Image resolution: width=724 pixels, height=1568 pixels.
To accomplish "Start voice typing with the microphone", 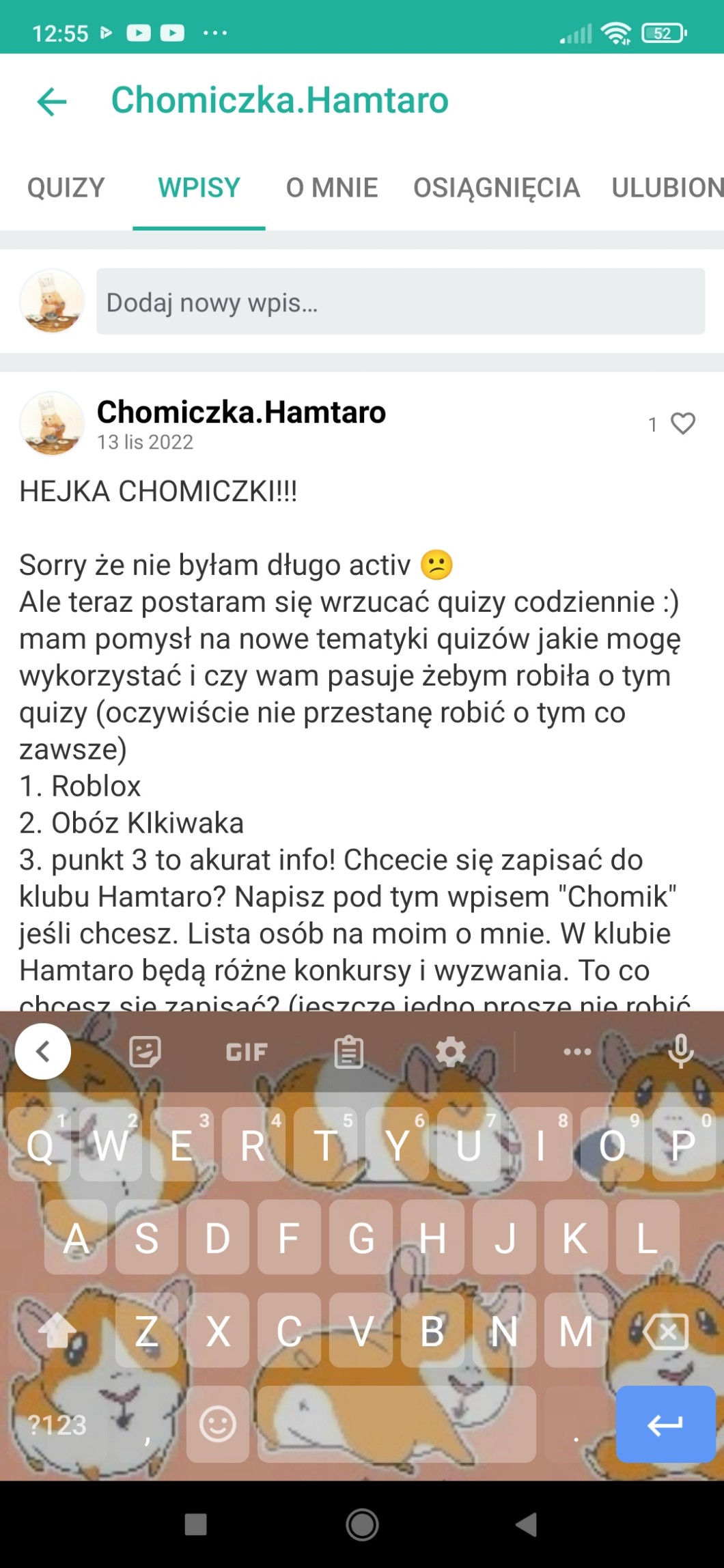I will click(680, 1052).
